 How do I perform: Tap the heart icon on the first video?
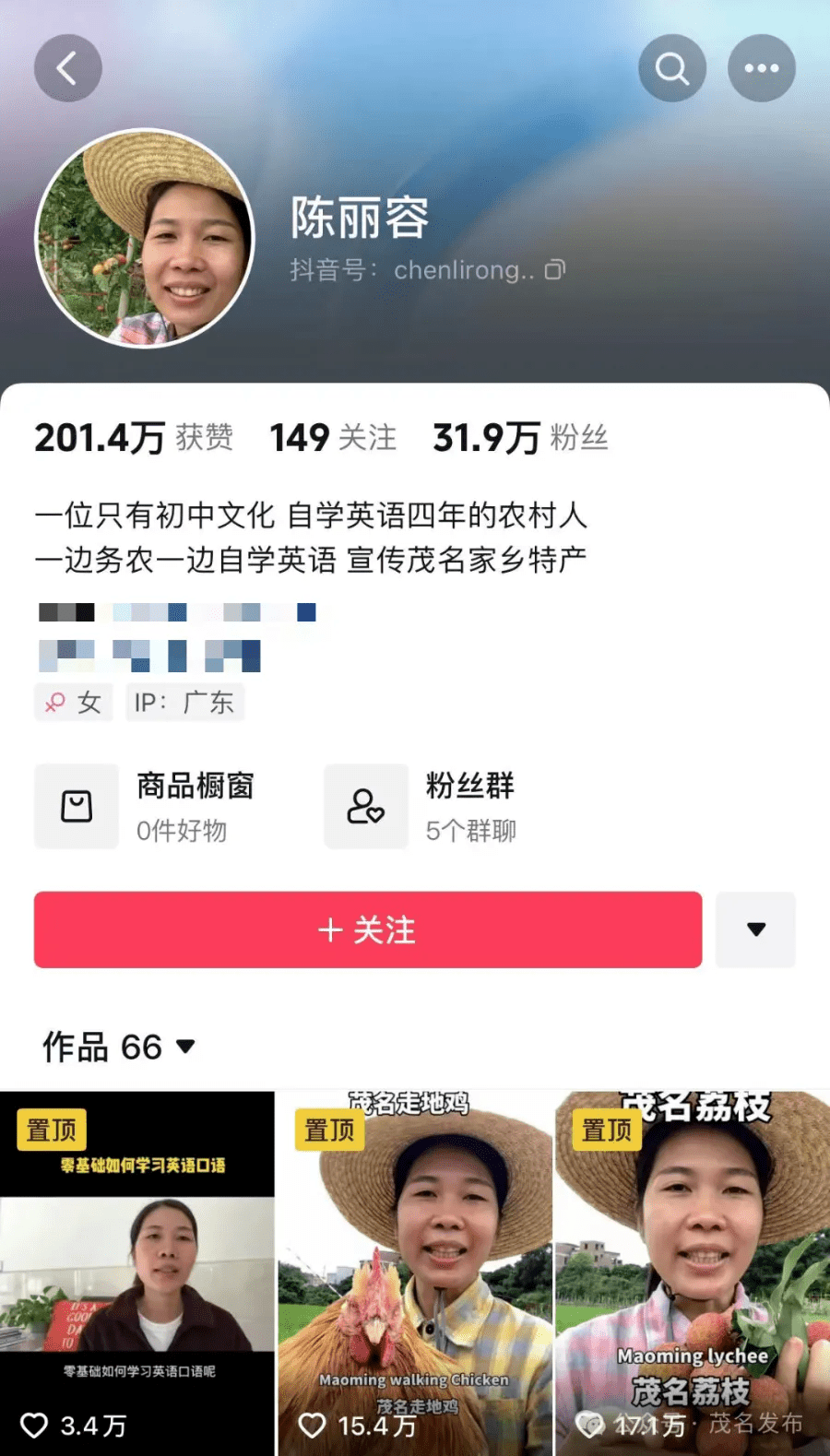pyautogui.click(x=34, y=1426)
